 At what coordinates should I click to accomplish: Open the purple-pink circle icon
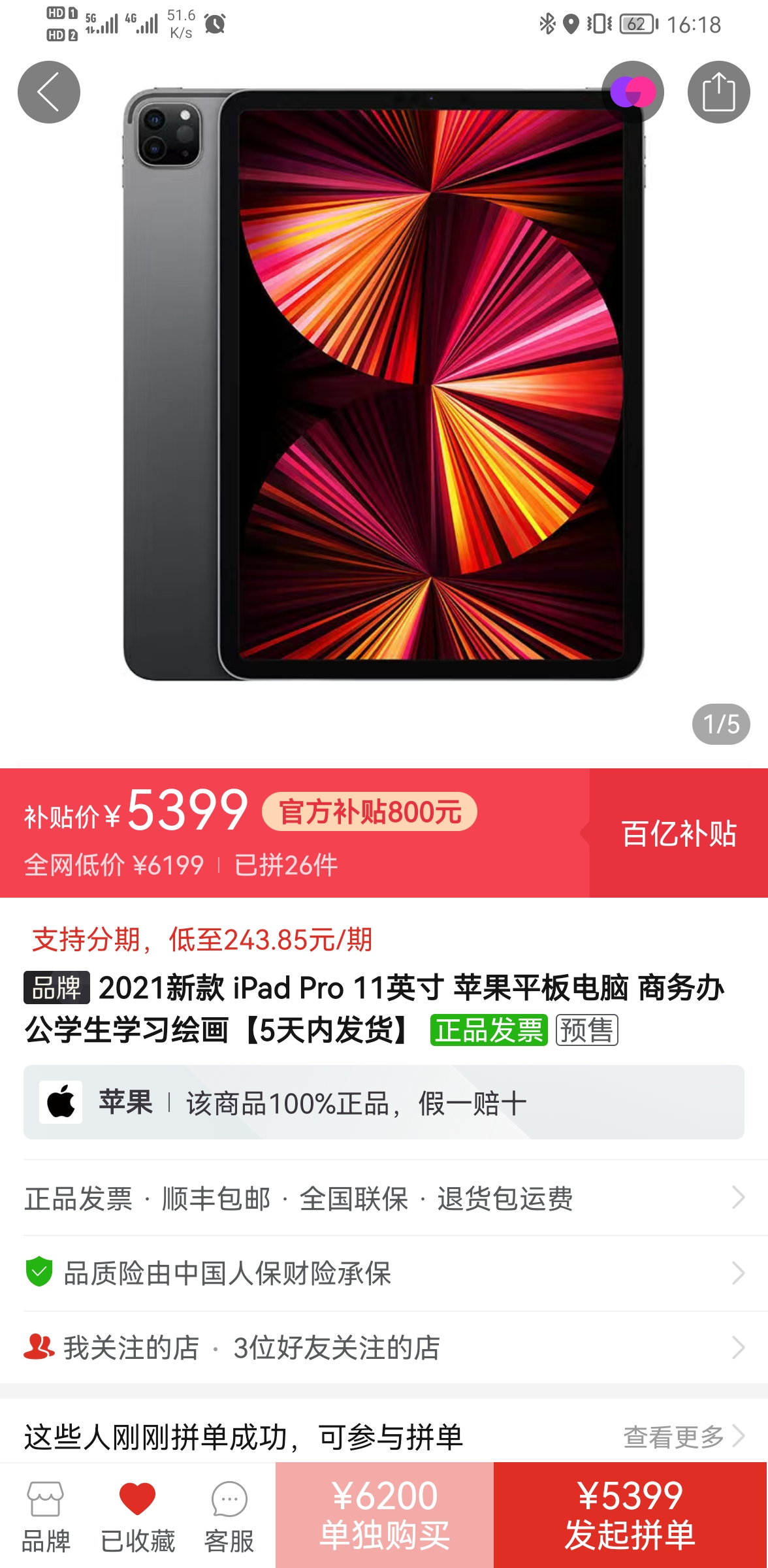pos(632,92)
